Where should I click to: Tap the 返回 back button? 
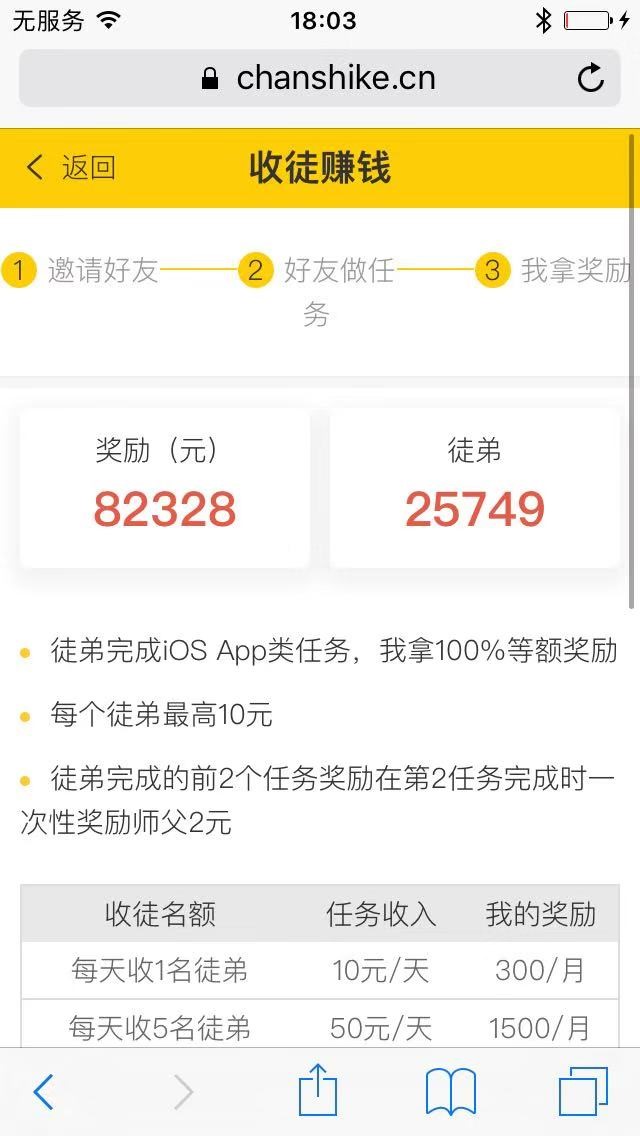72,167
